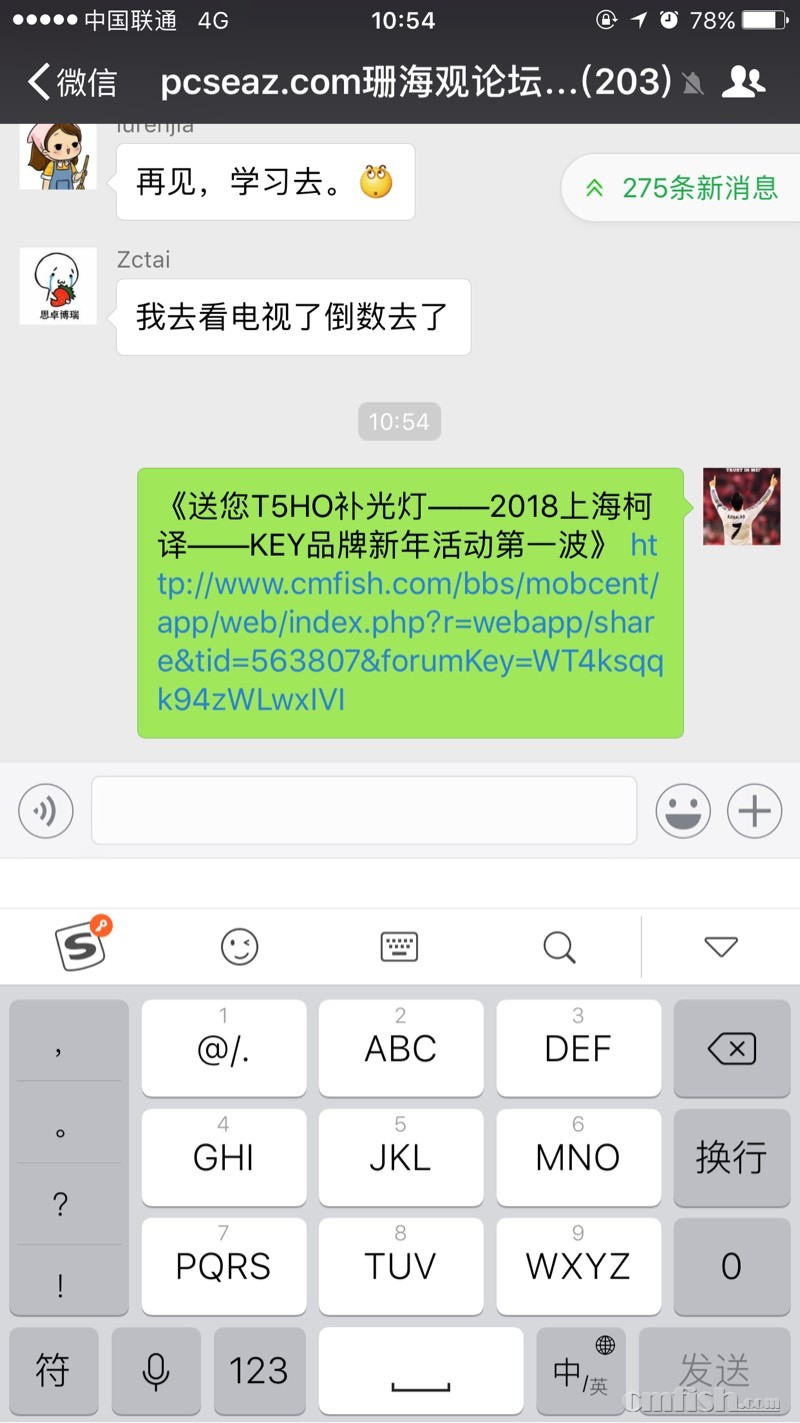This screenshot has width=800, height=1423.
Task: Collapse the keyboard with the down arrow
Action: point(720,946)
